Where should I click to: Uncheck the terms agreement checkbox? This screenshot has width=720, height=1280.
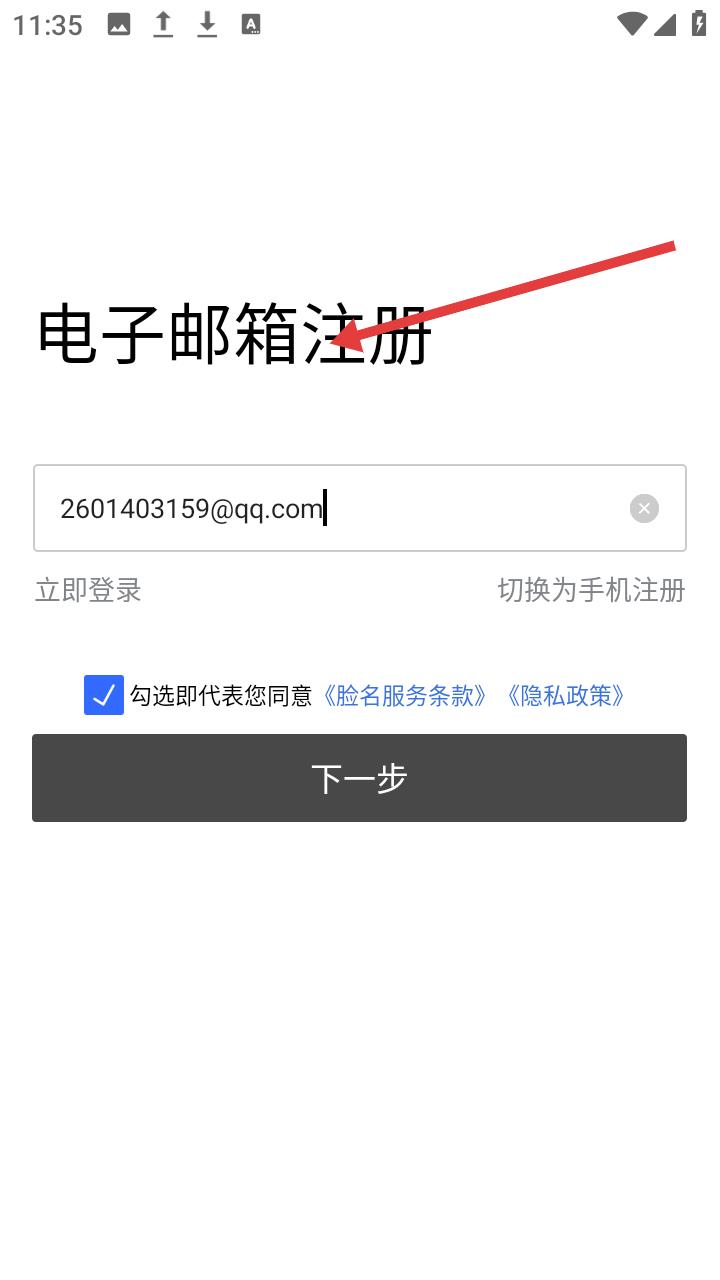click(x=104, y=695)
